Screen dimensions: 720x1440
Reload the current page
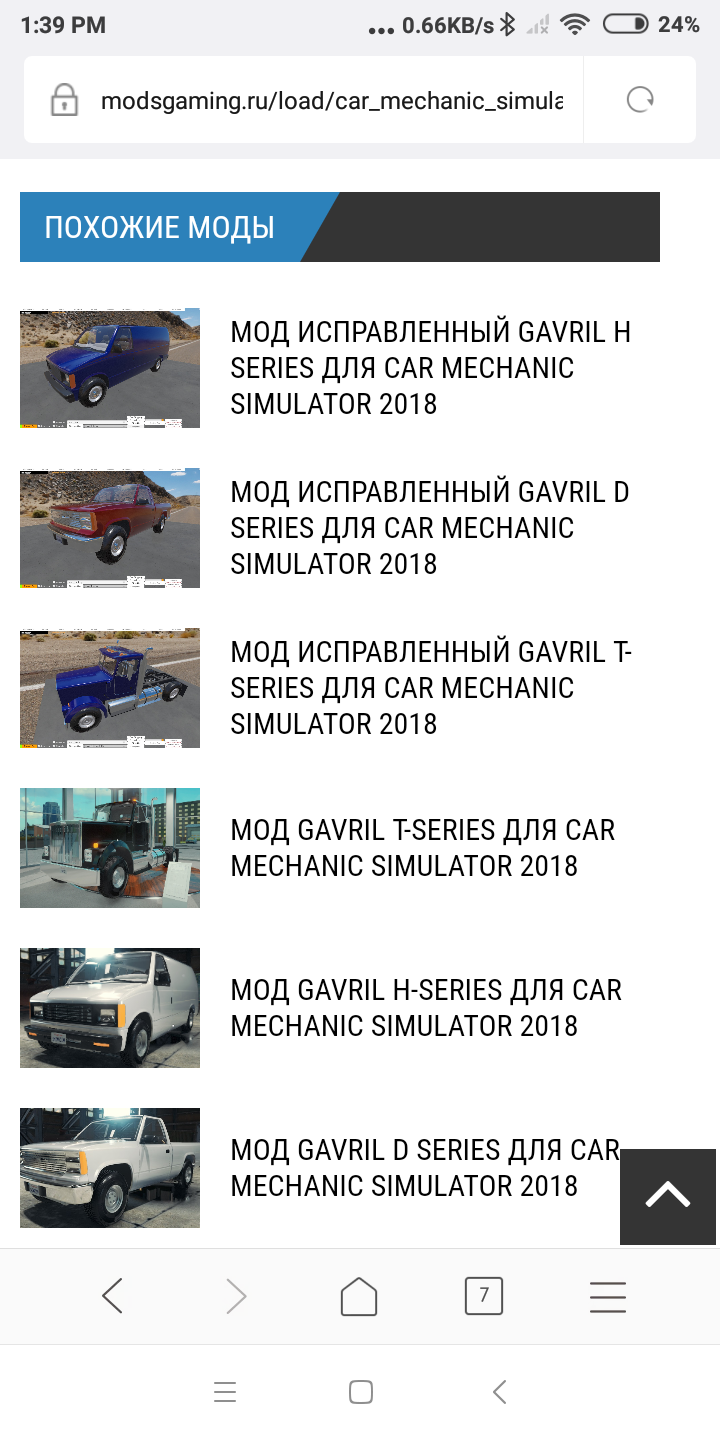click(640, 100)
